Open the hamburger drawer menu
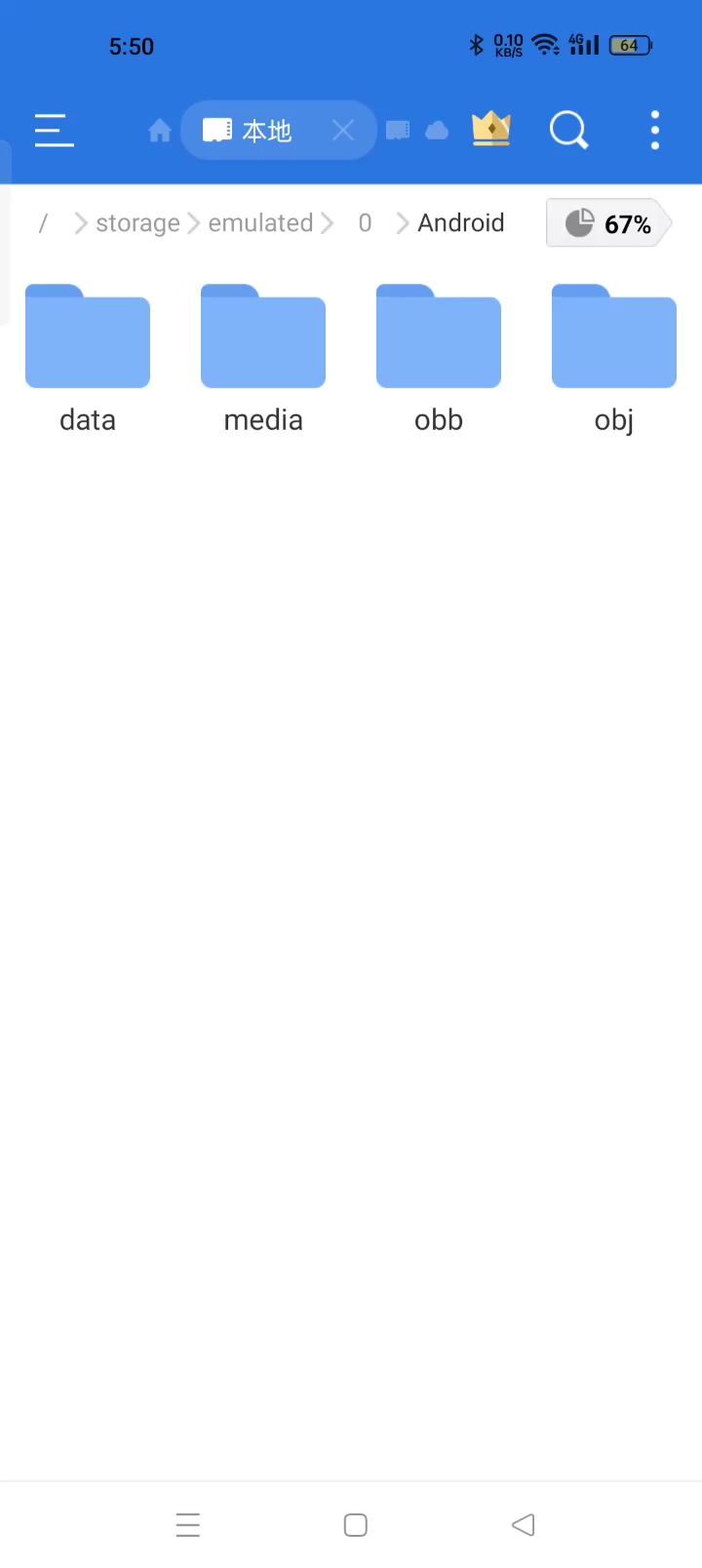The height and width of the screenshot is (1568, 702). click(55, 130)
